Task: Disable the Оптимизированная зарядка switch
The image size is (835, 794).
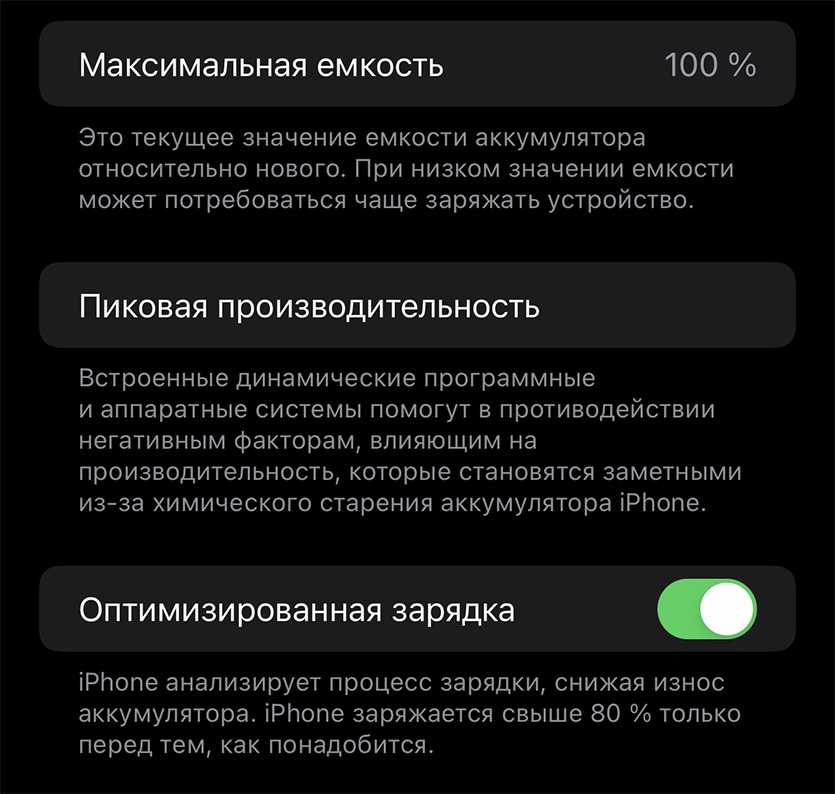Action: coord(706,609)
